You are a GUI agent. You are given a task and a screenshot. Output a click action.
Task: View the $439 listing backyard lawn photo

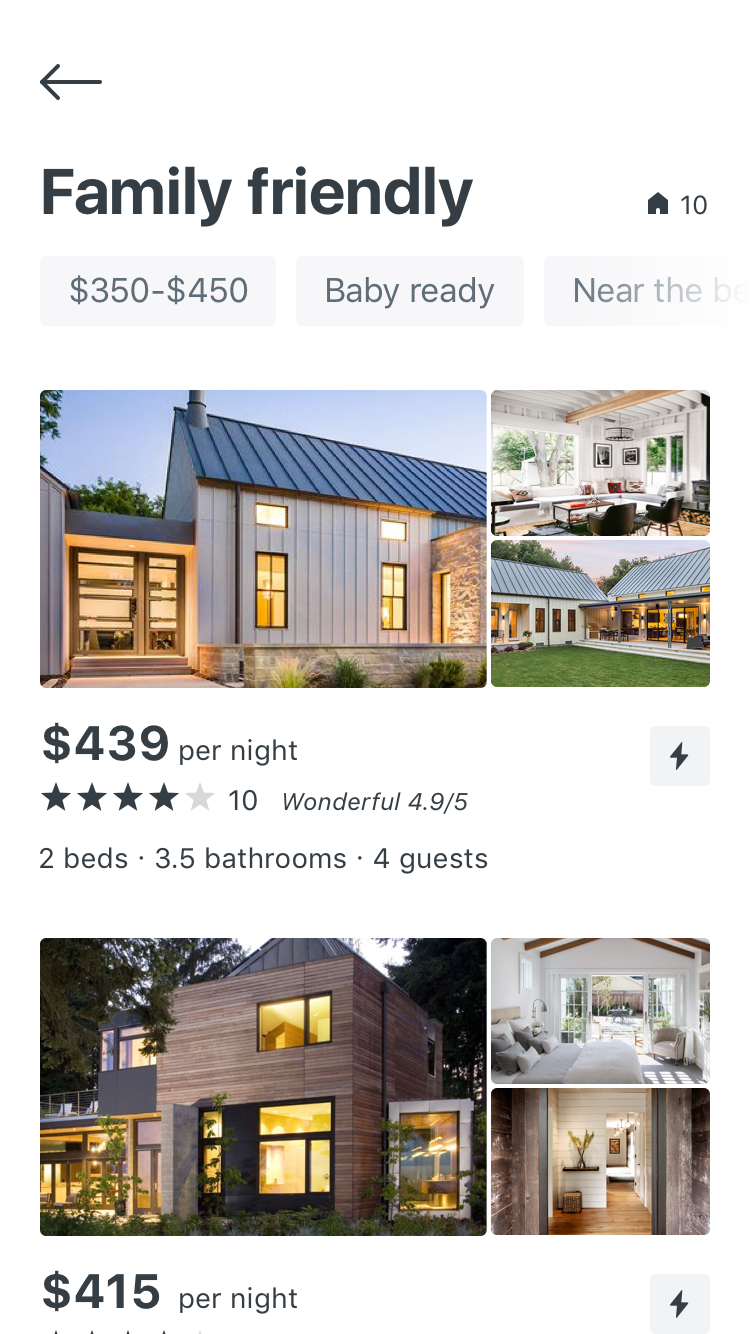pyautogui.click(x=600, y=614)
